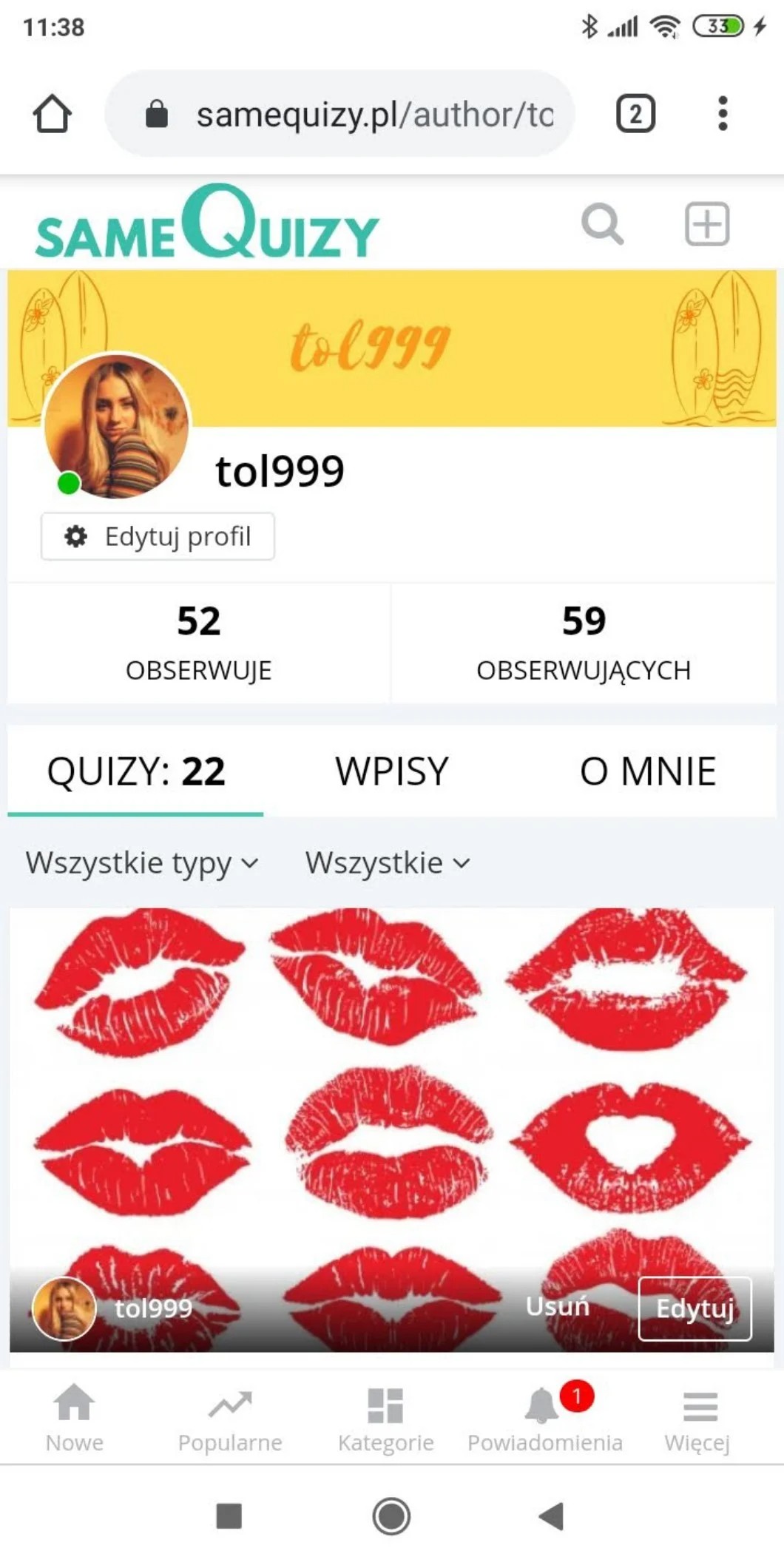Viewport: 784px width, 1568px height.
Task: Tap Edytuj on the lips quiz
Action: click(695, 1308)
